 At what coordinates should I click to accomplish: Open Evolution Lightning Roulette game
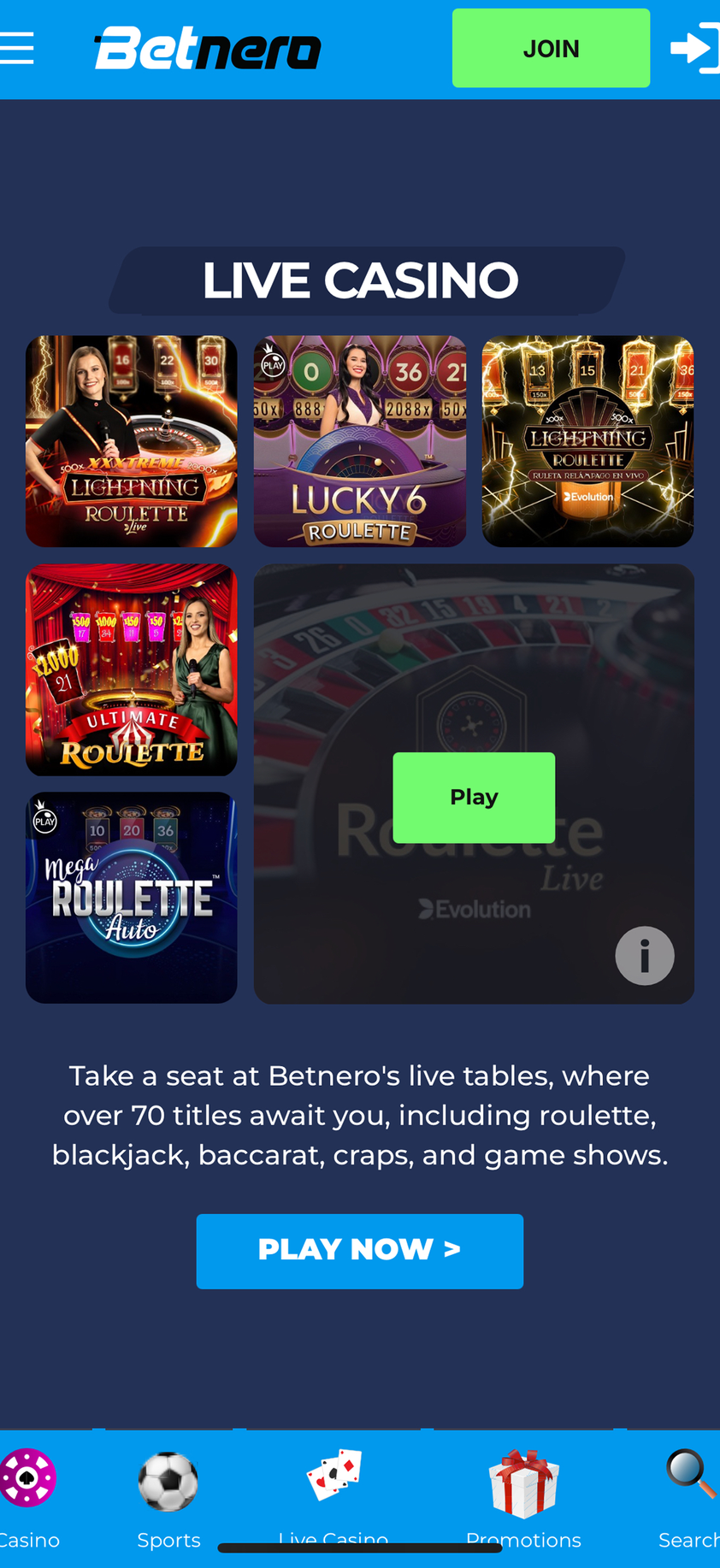pyautogui.click(x=587, y=441)
